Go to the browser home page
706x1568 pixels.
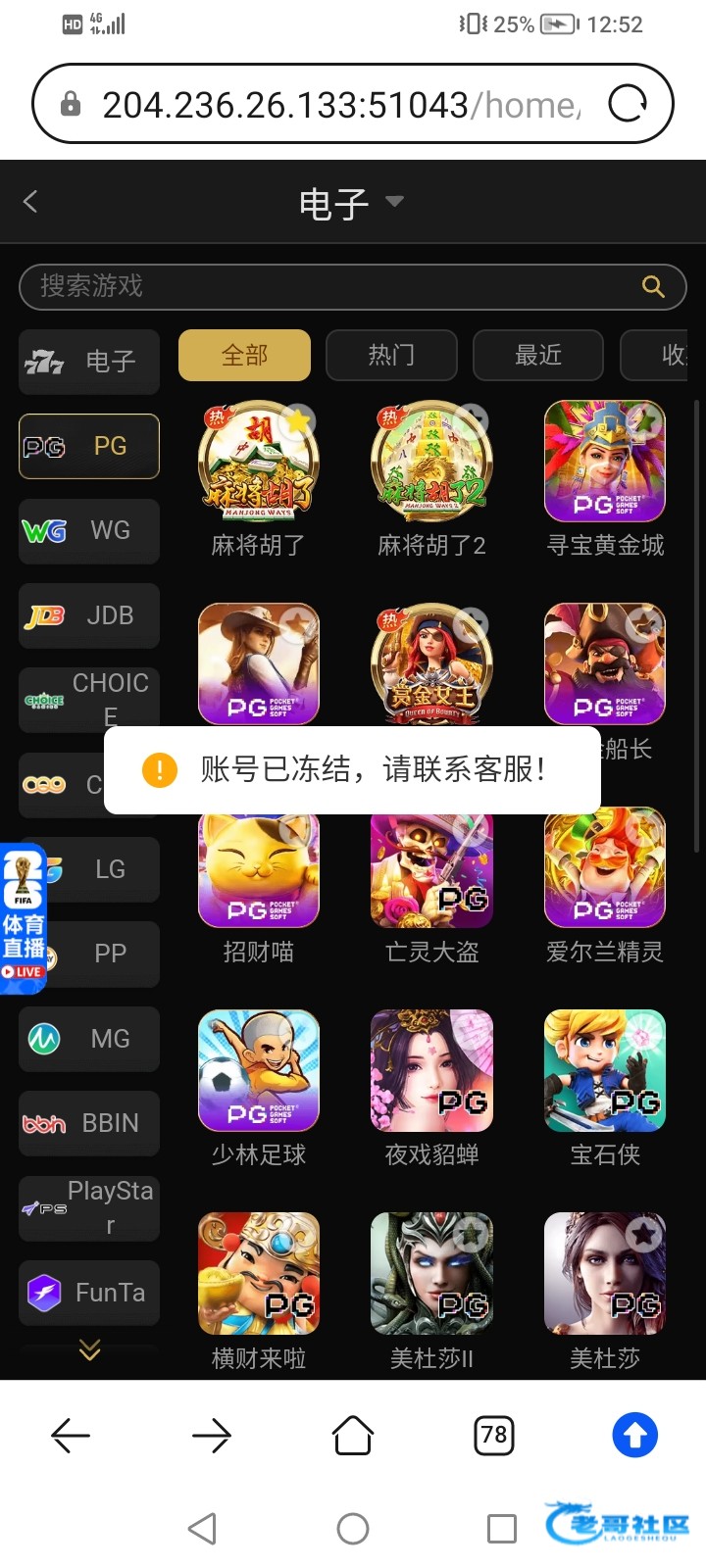[353, 1436]
